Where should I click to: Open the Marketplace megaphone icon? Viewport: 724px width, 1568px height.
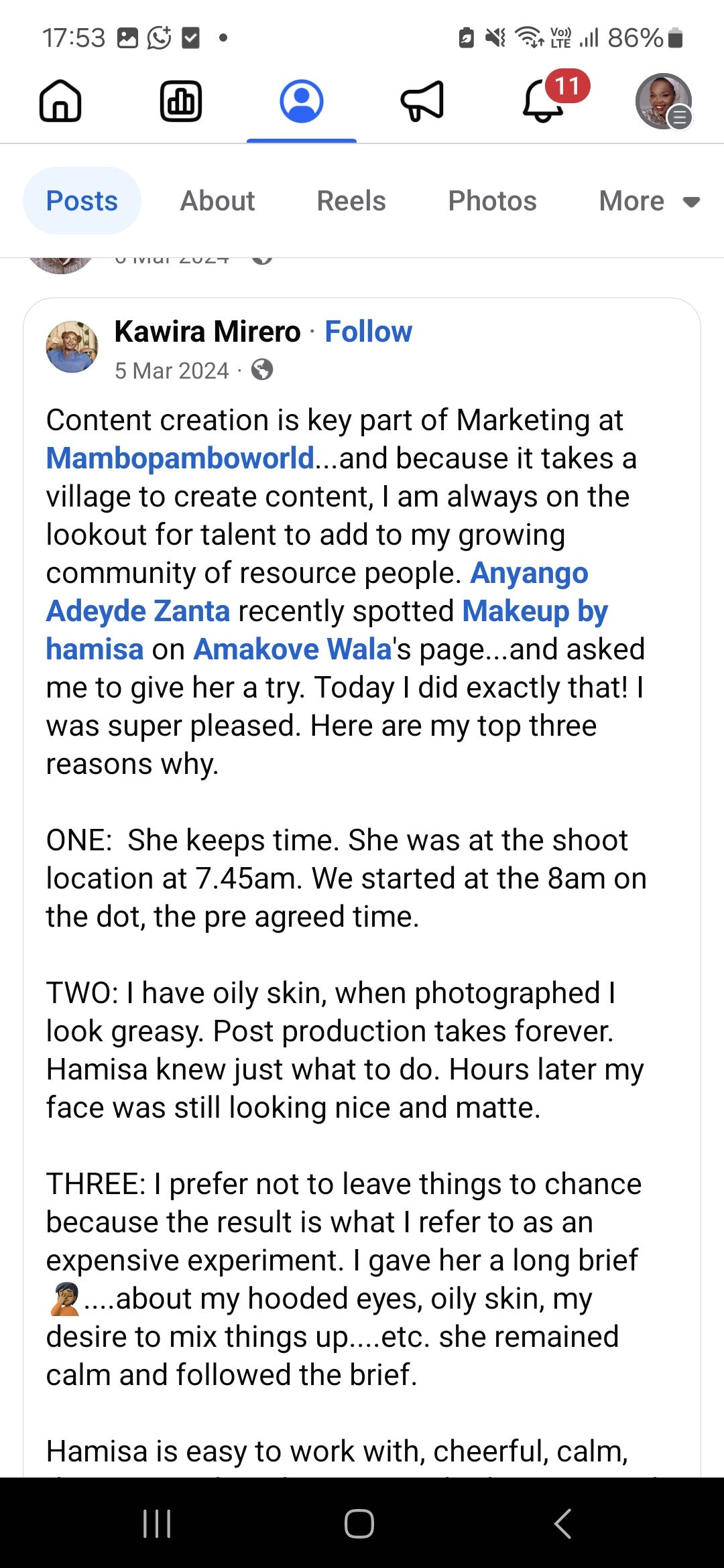[x=422, y=101]
